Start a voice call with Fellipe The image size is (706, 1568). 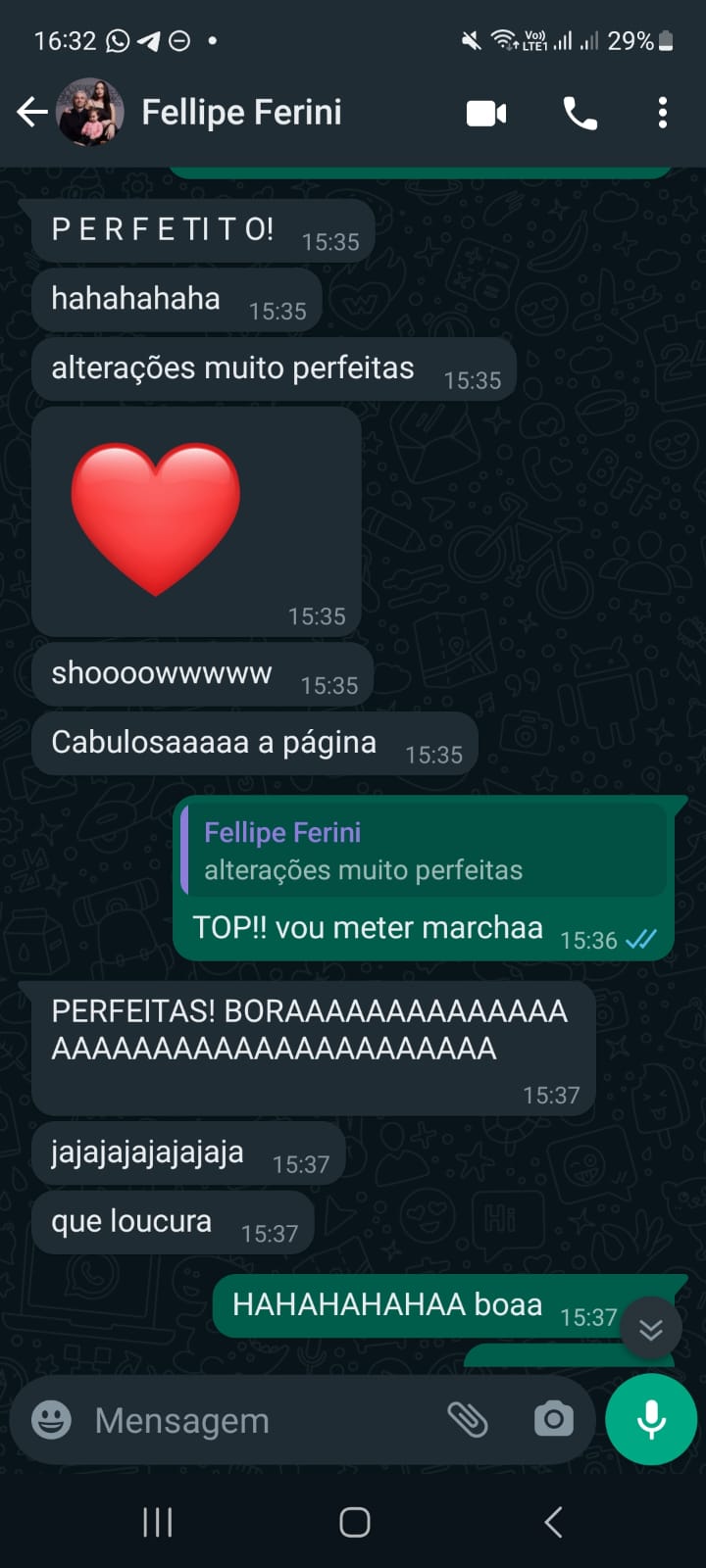[580, 114]
